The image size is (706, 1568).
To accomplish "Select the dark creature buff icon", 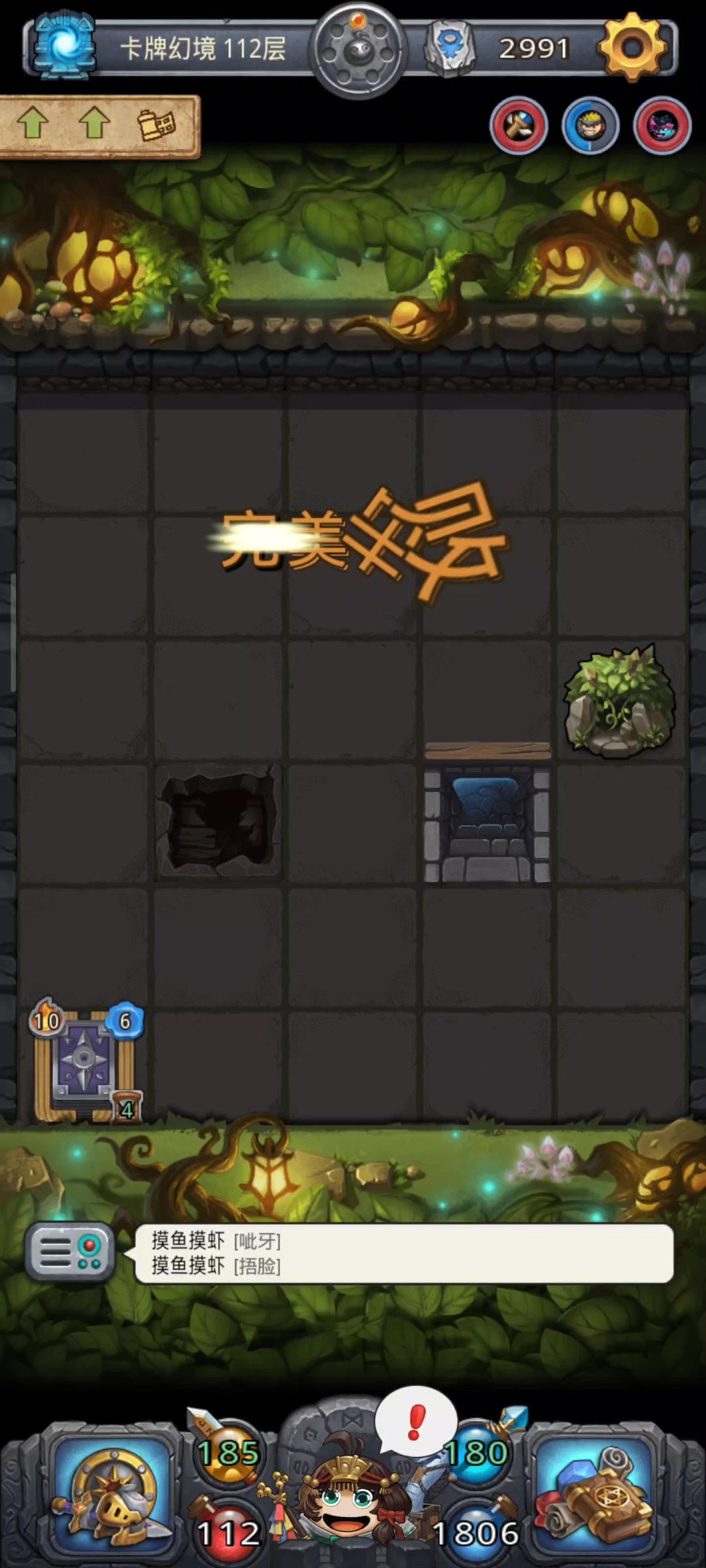I will click(662, 125).
